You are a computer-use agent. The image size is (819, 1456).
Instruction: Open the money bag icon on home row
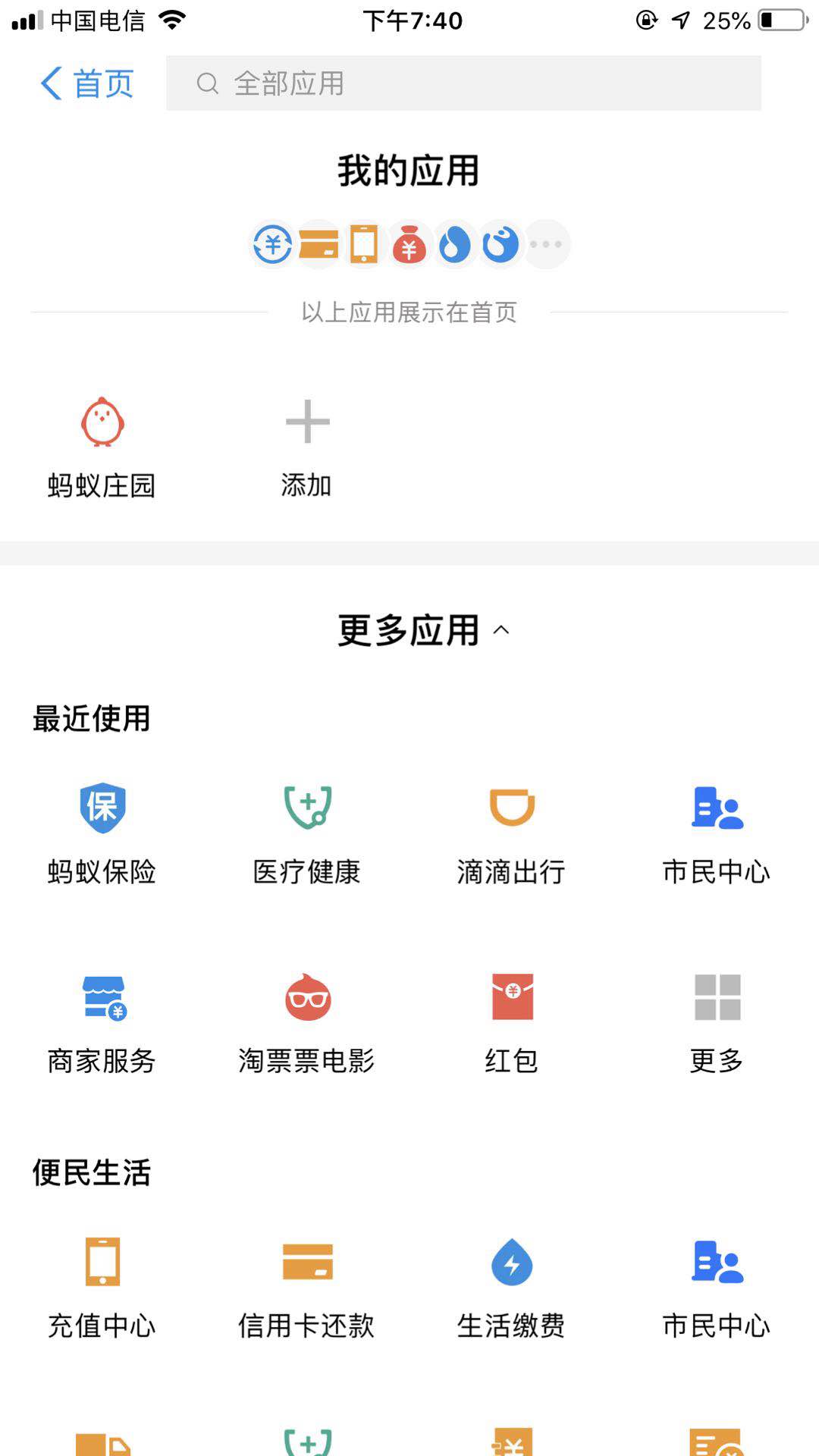[x=409, y=243]
